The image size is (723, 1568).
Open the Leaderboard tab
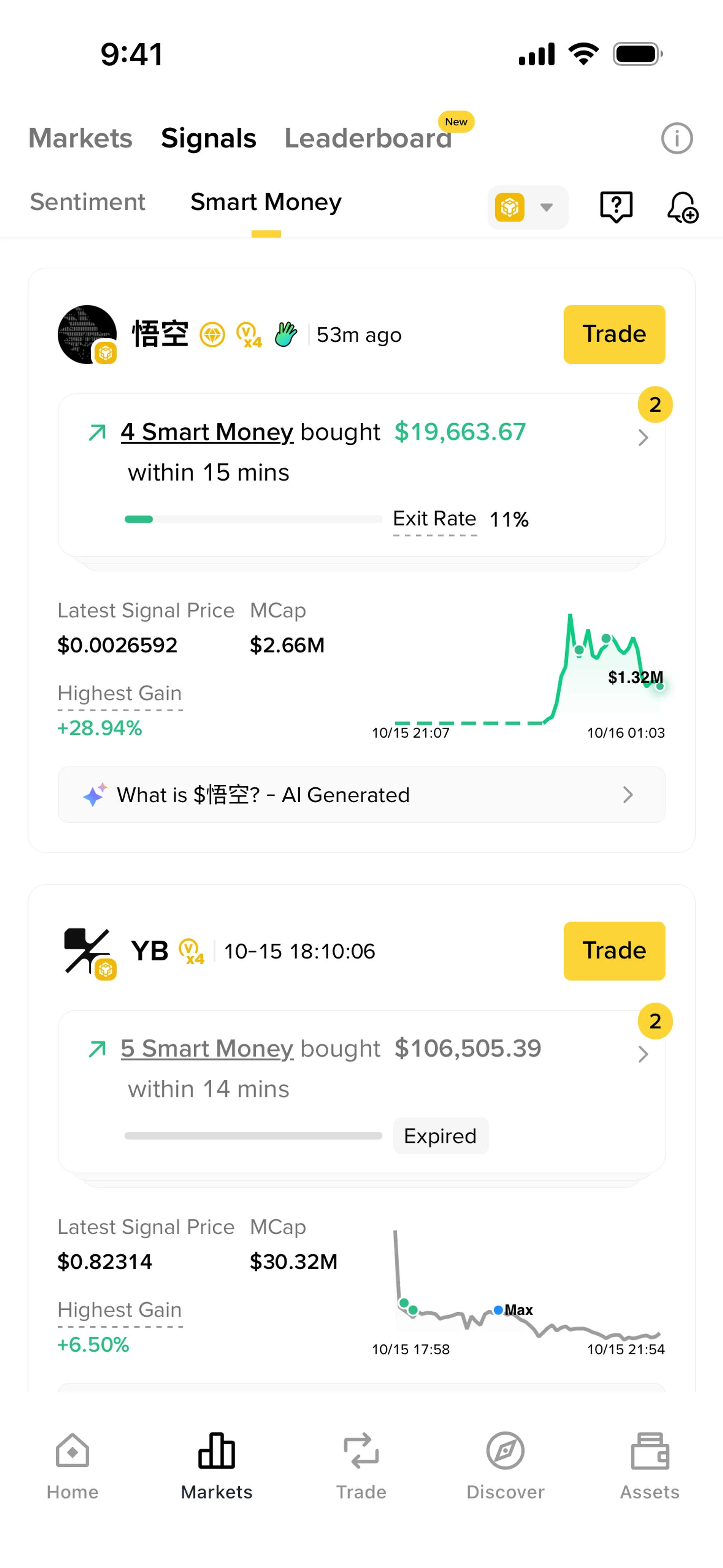(x=368, y=138)
